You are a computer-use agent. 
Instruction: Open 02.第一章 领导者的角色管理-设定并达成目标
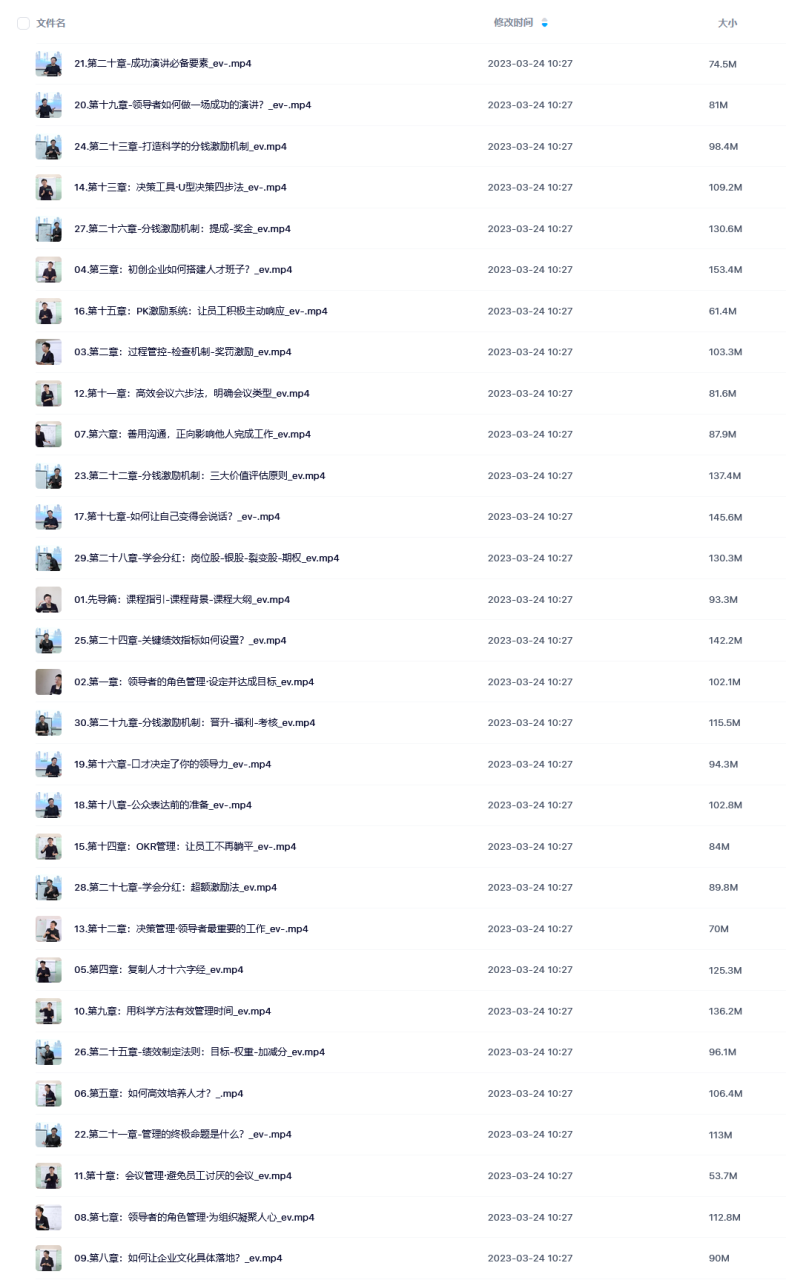(x=195, y=682)
